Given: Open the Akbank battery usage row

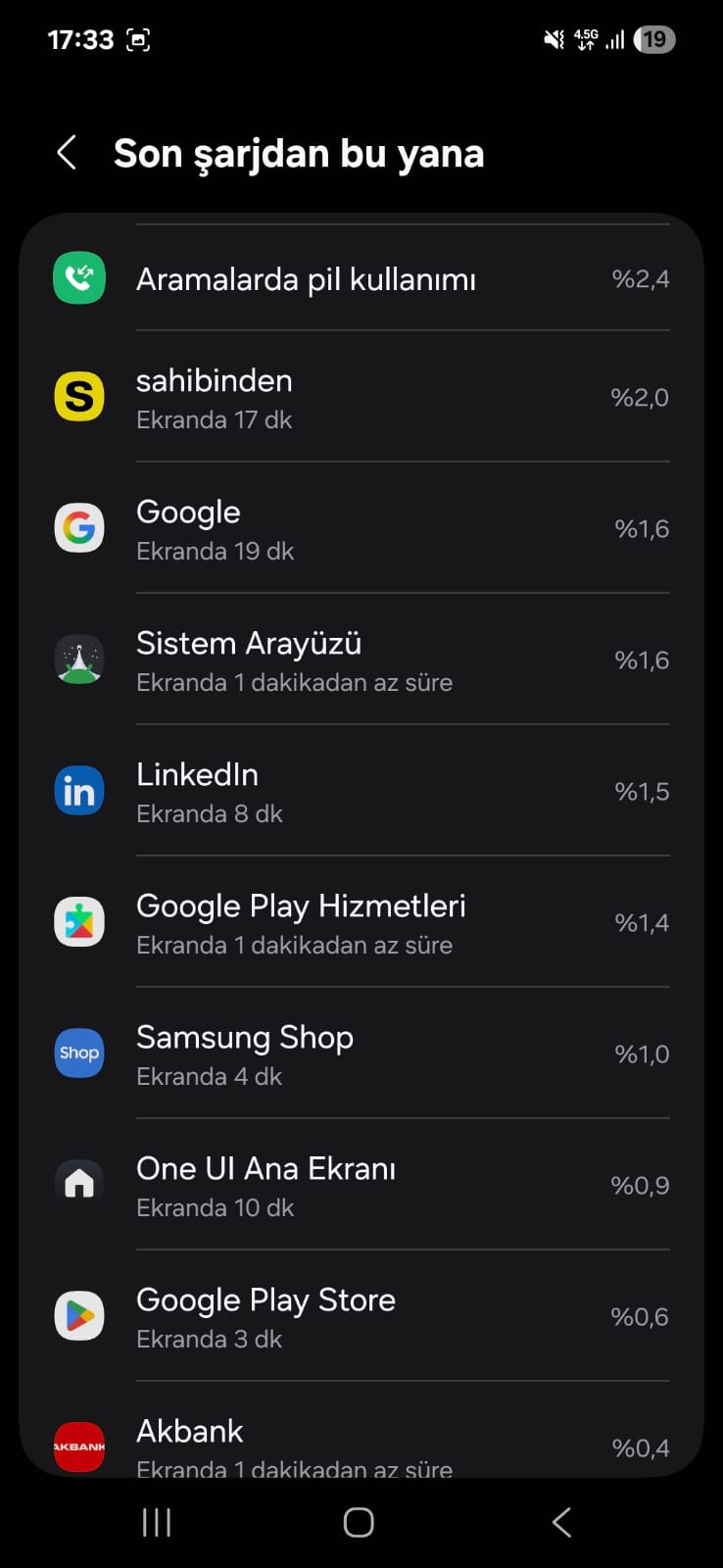Looking at the screenshot, I should (361, 1430).
